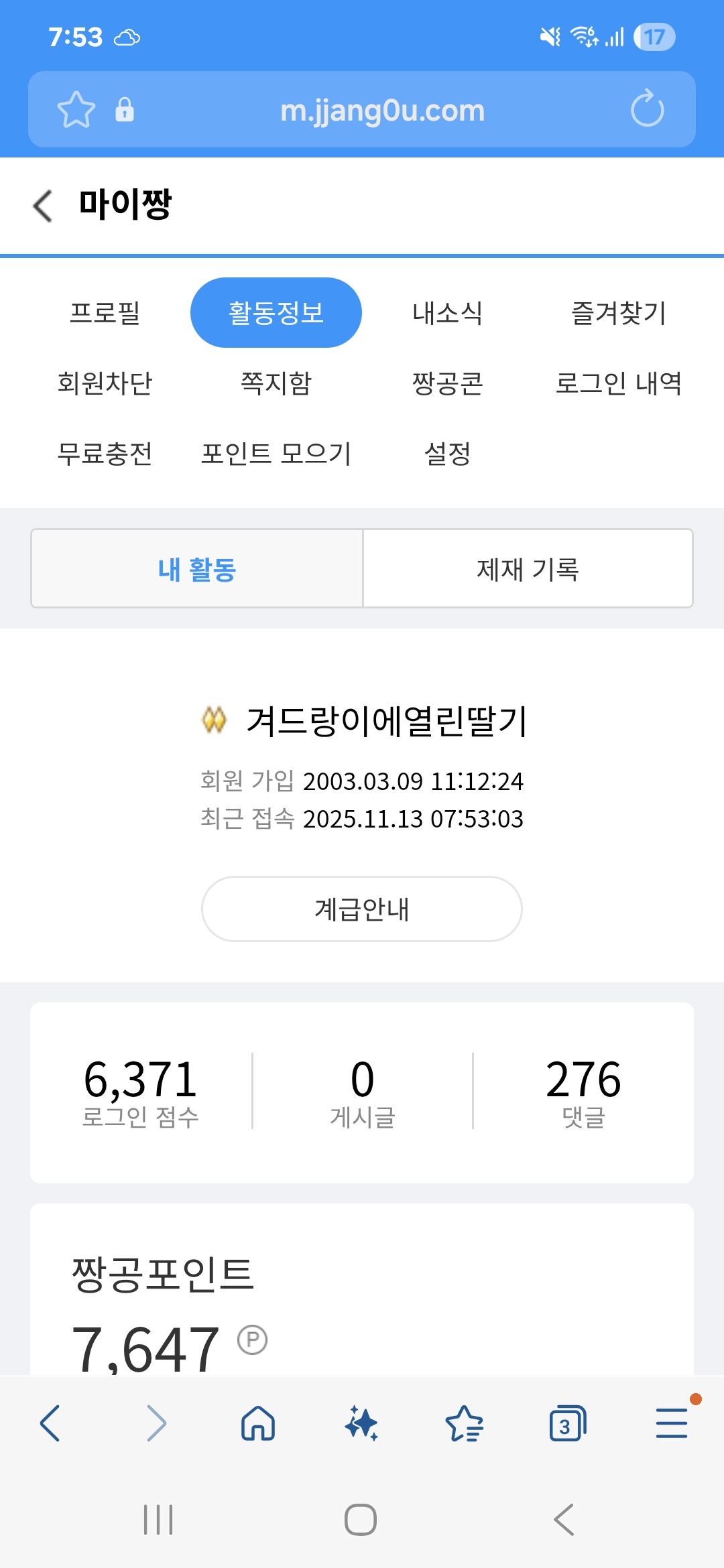The height and width of the screenshot is (1568, 724).
Task: Go to 회원차단
Action: 105,383
